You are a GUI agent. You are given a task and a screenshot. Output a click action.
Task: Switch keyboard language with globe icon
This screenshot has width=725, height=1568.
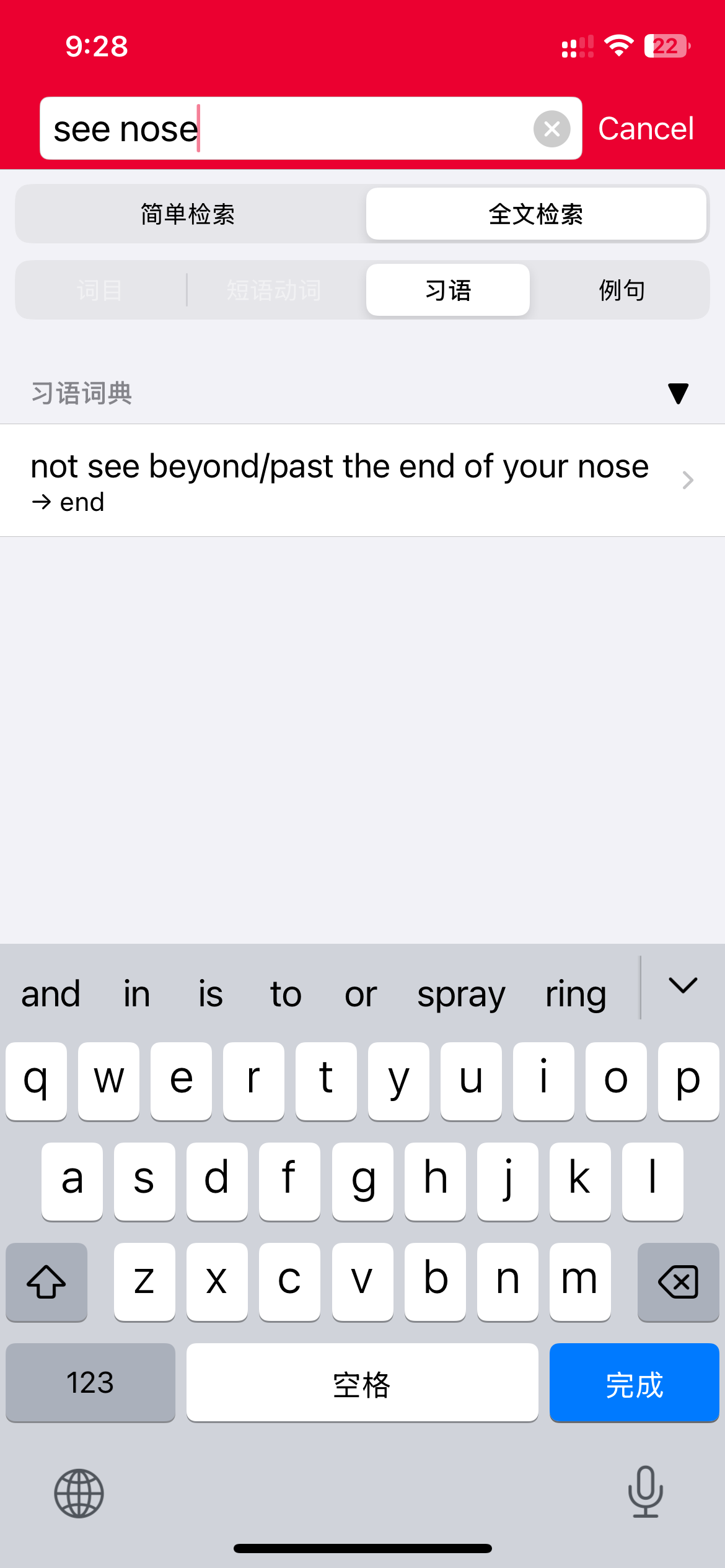point(79,1493)
